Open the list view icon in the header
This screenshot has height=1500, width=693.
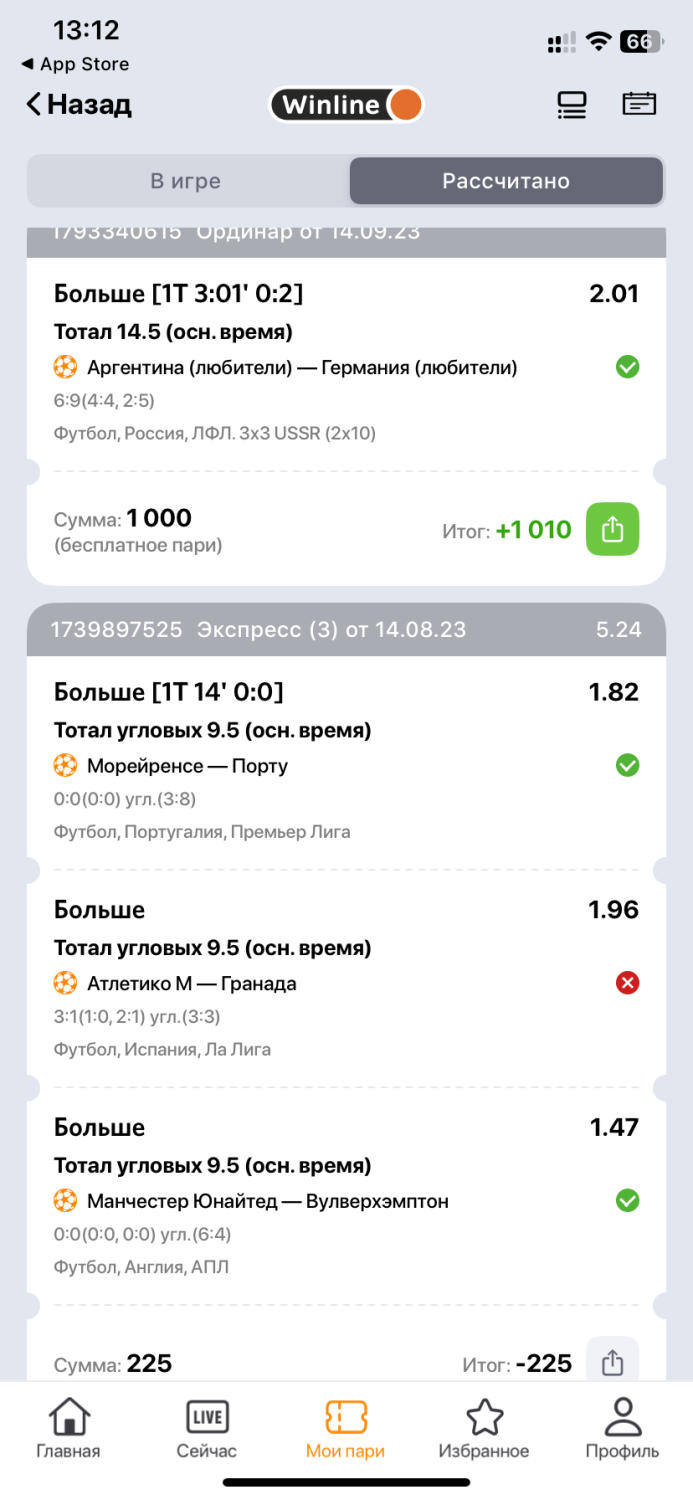tap(572, 104)
